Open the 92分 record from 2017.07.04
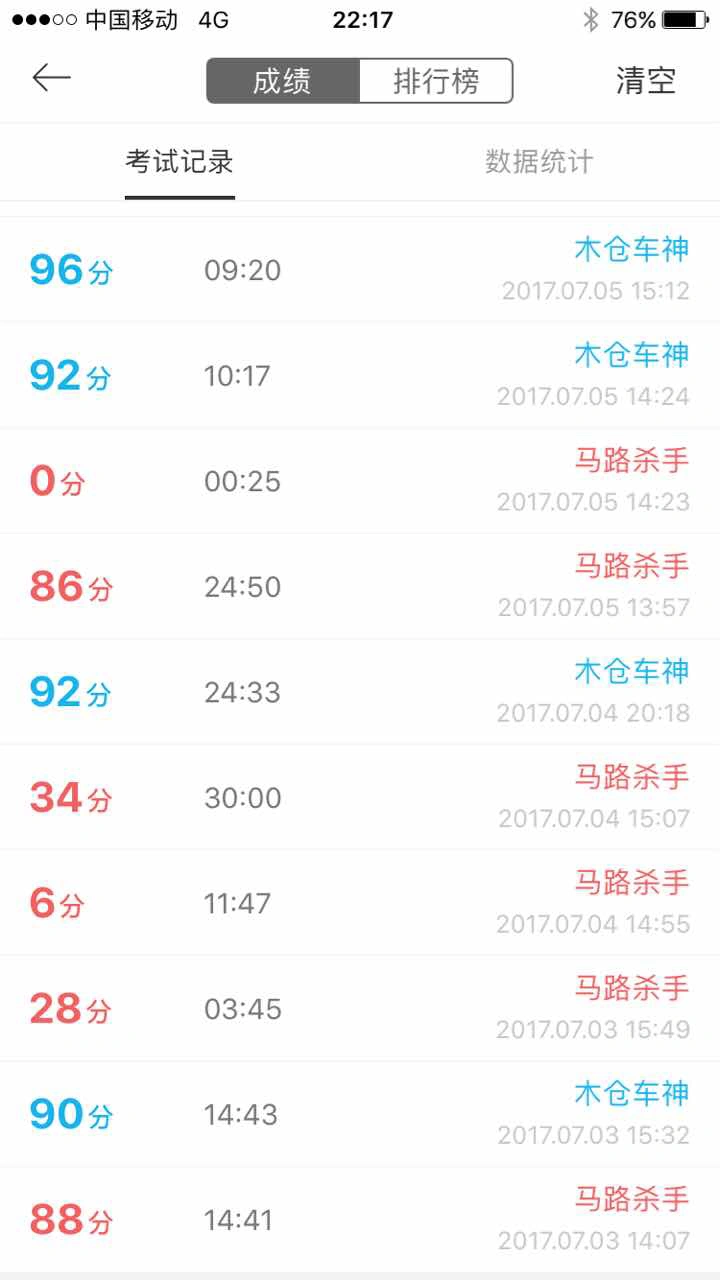 tap(360, 692)
